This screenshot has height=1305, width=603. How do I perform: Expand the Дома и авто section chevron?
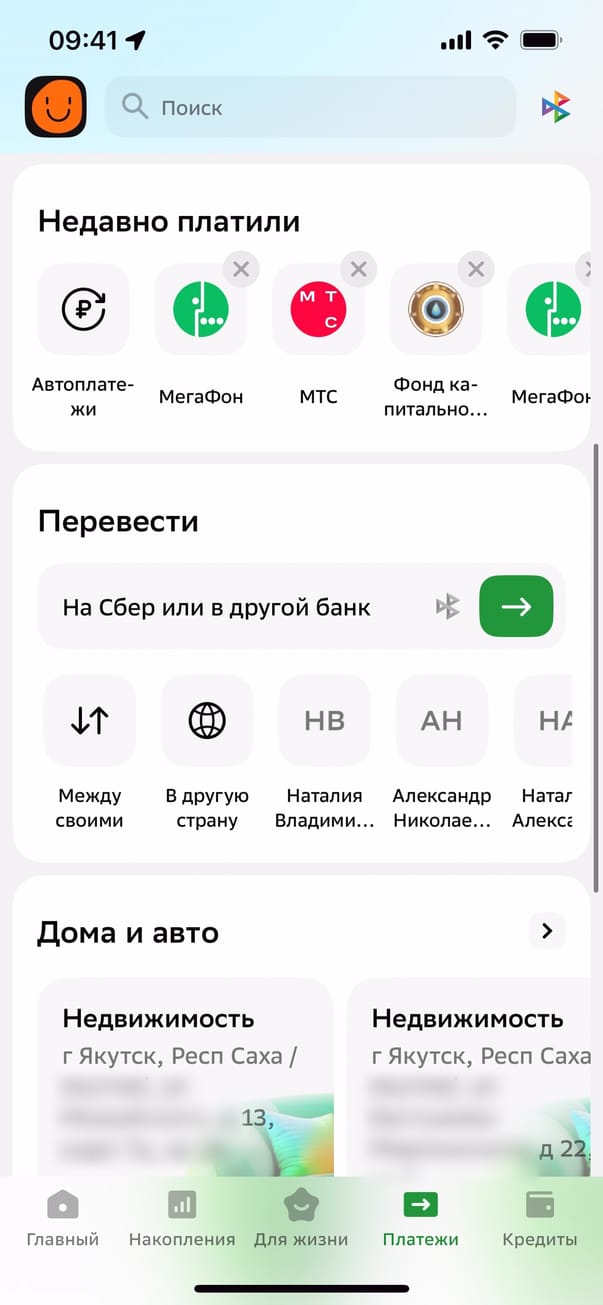point(546,931)
